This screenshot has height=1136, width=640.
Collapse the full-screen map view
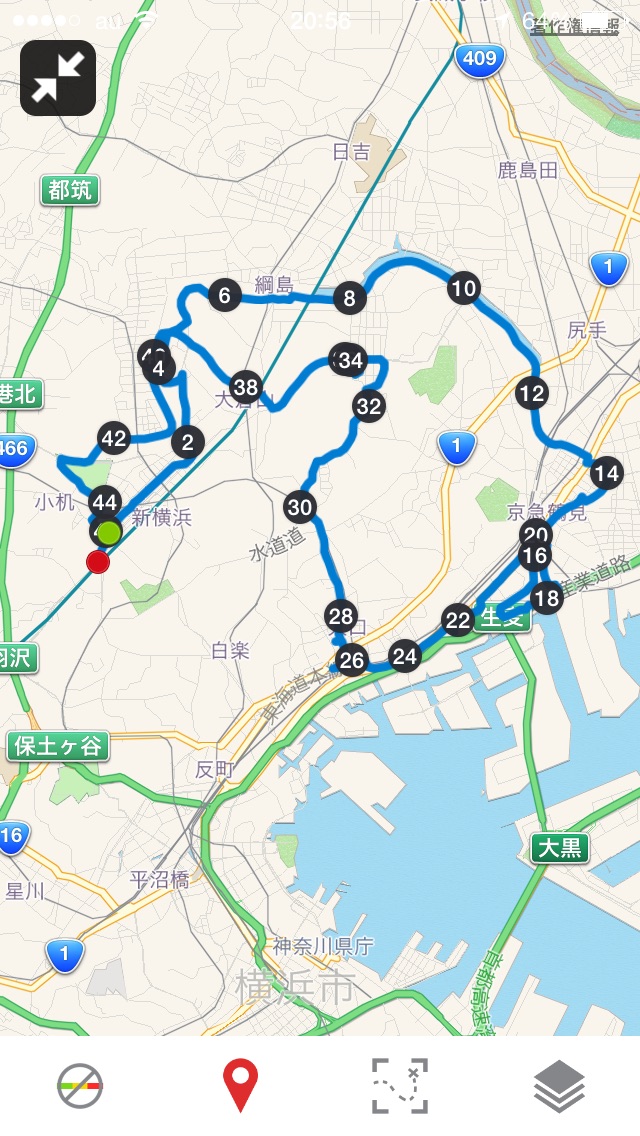(x=58, y=78)
